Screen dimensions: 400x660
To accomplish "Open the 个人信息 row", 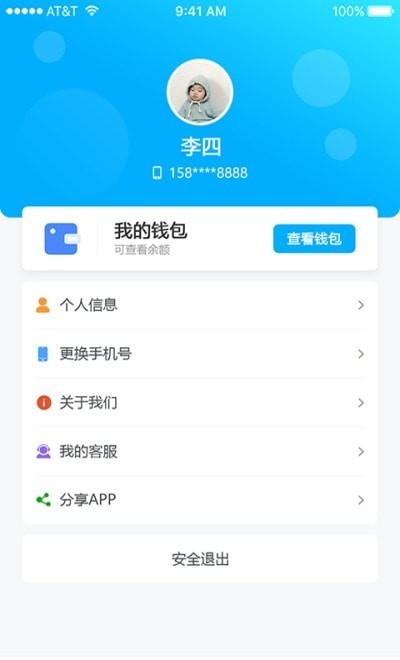I will [200, 305].
